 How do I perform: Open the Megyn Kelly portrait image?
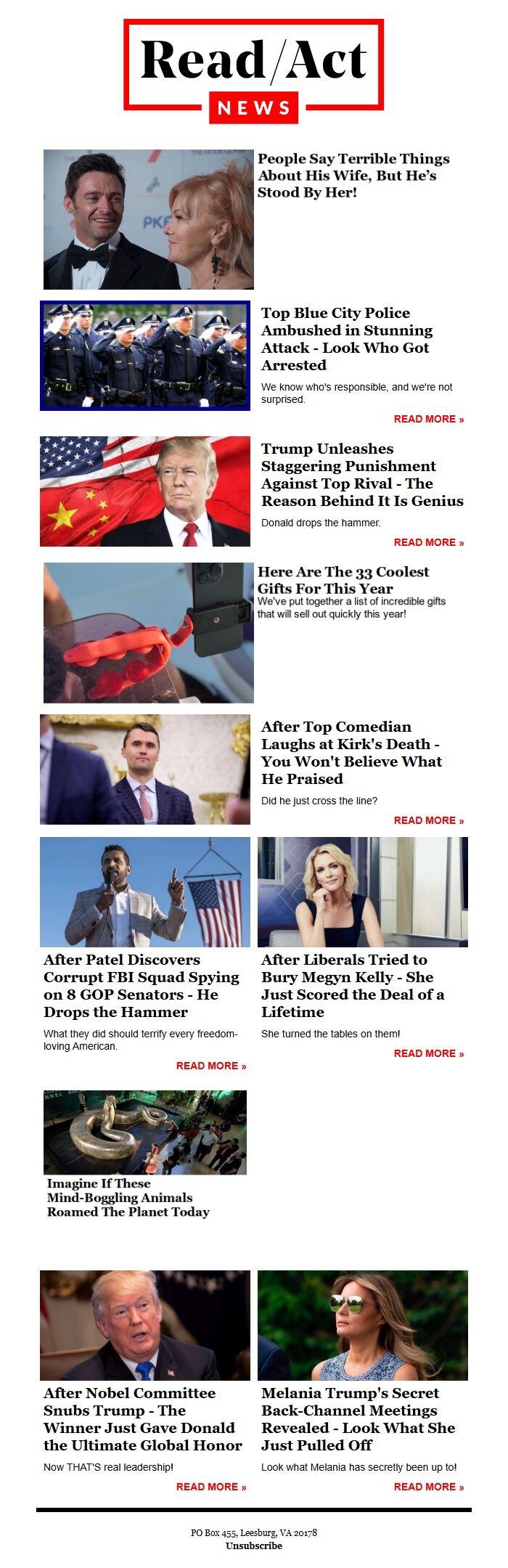(x=362, y=891)
